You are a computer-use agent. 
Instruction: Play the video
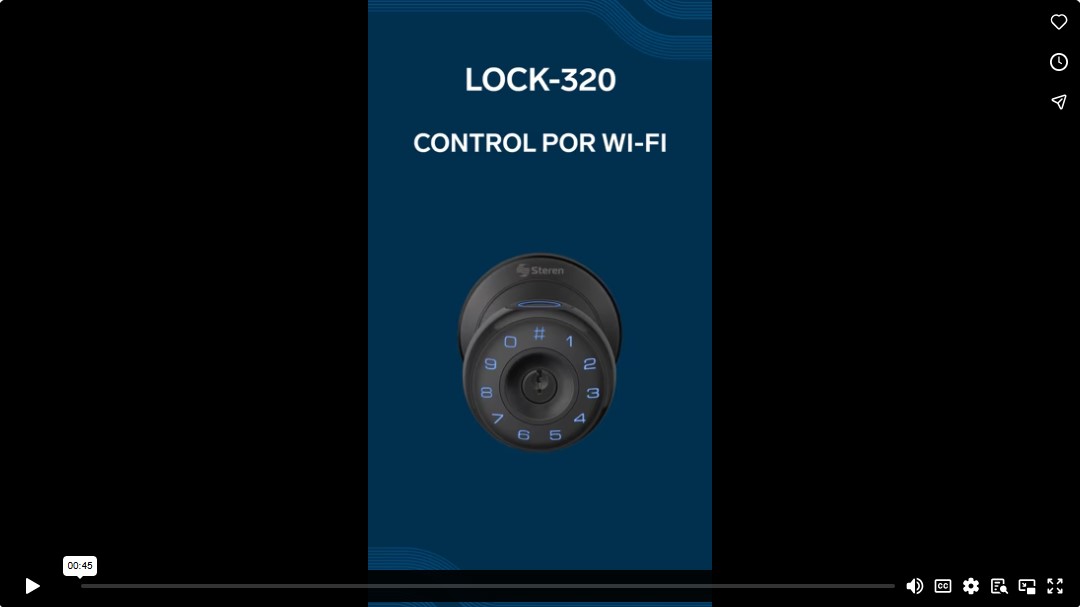coord(32,586)
